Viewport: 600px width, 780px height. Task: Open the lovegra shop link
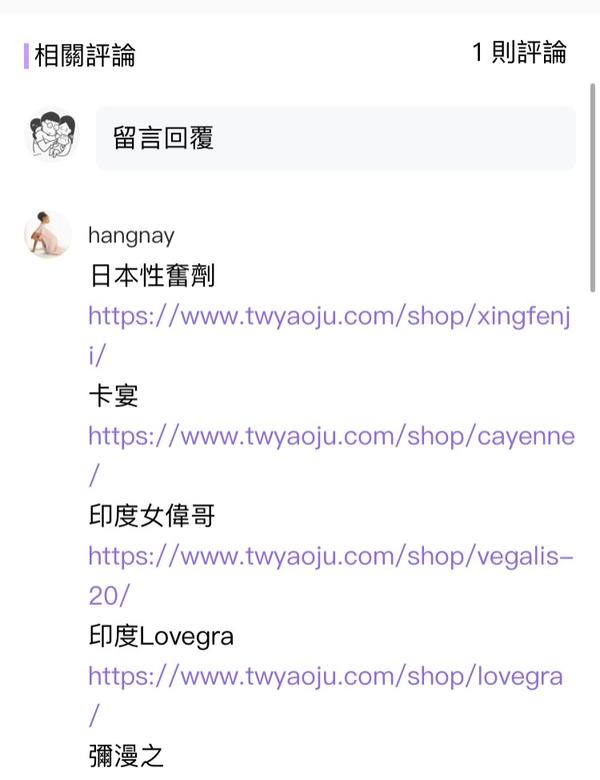click(325, 676)
